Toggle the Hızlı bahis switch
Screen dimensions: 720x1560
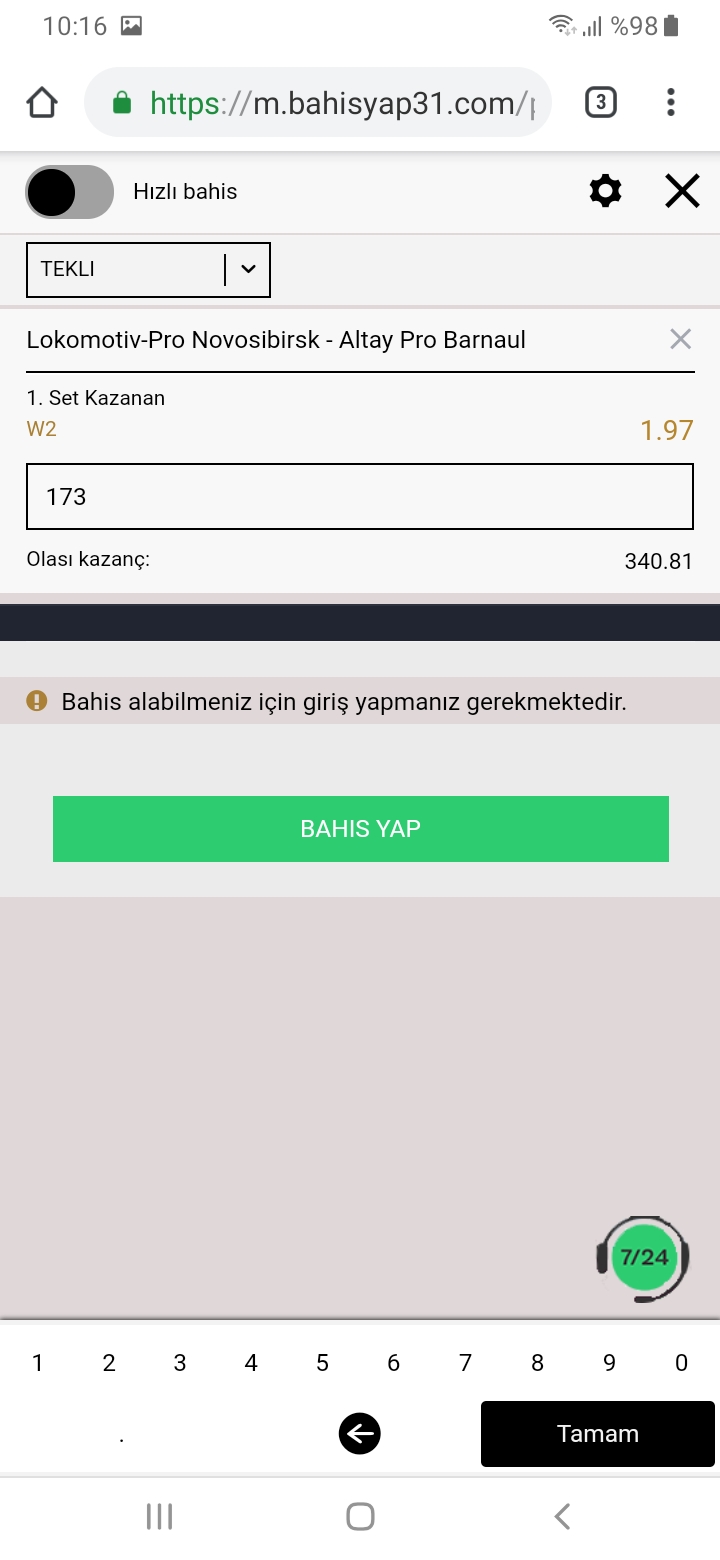(69, 192)
